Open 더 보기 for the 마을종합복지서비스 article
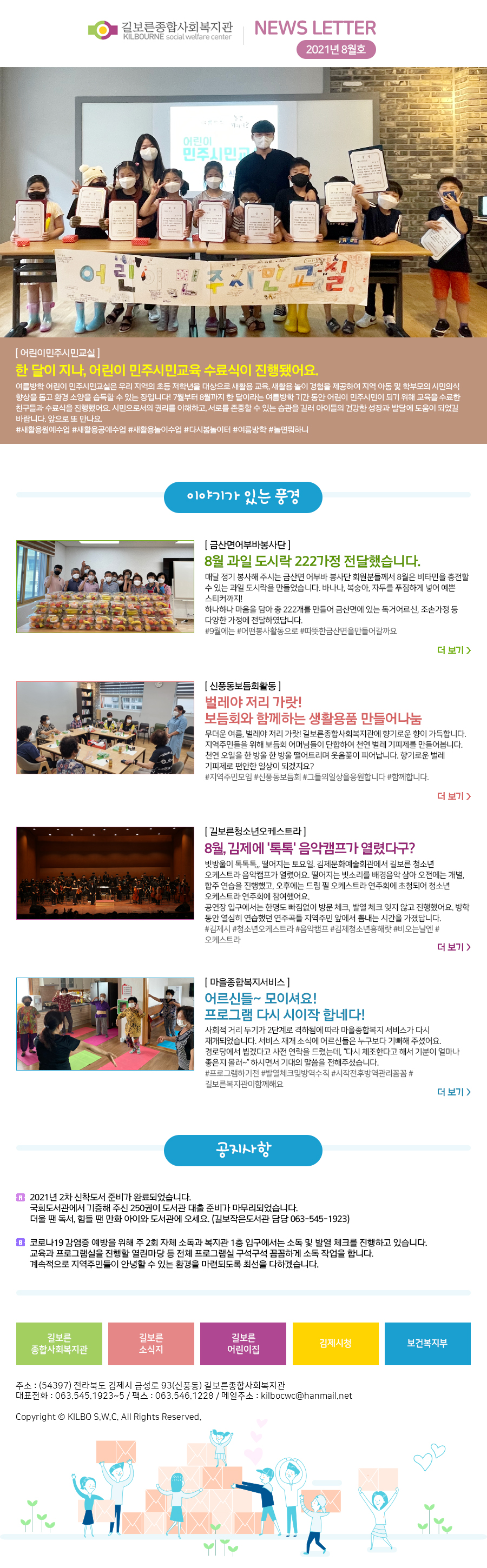The image size is (487, 1568). [x=453, y=1092]
